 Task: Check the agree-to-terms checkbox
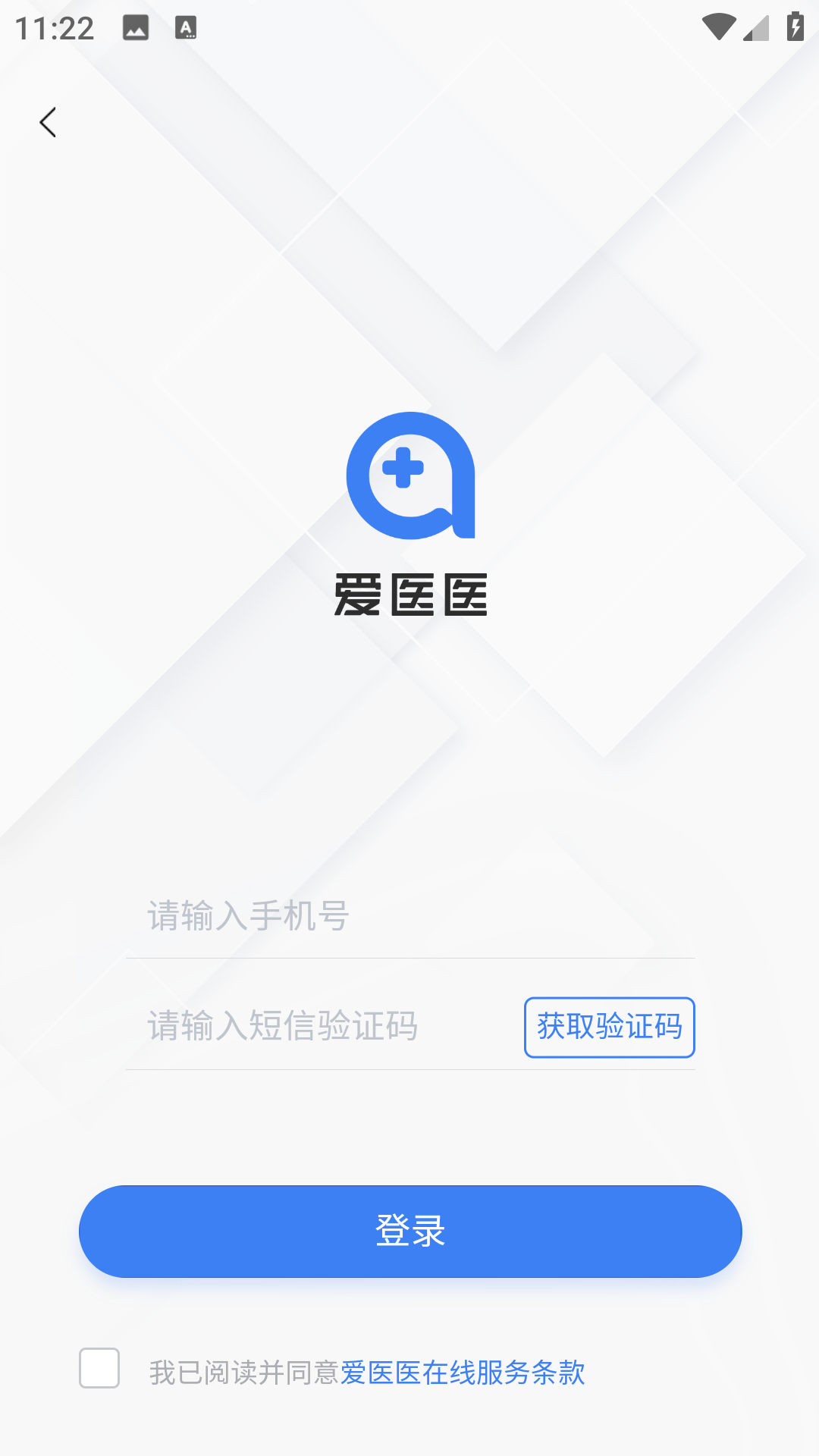99,1368
